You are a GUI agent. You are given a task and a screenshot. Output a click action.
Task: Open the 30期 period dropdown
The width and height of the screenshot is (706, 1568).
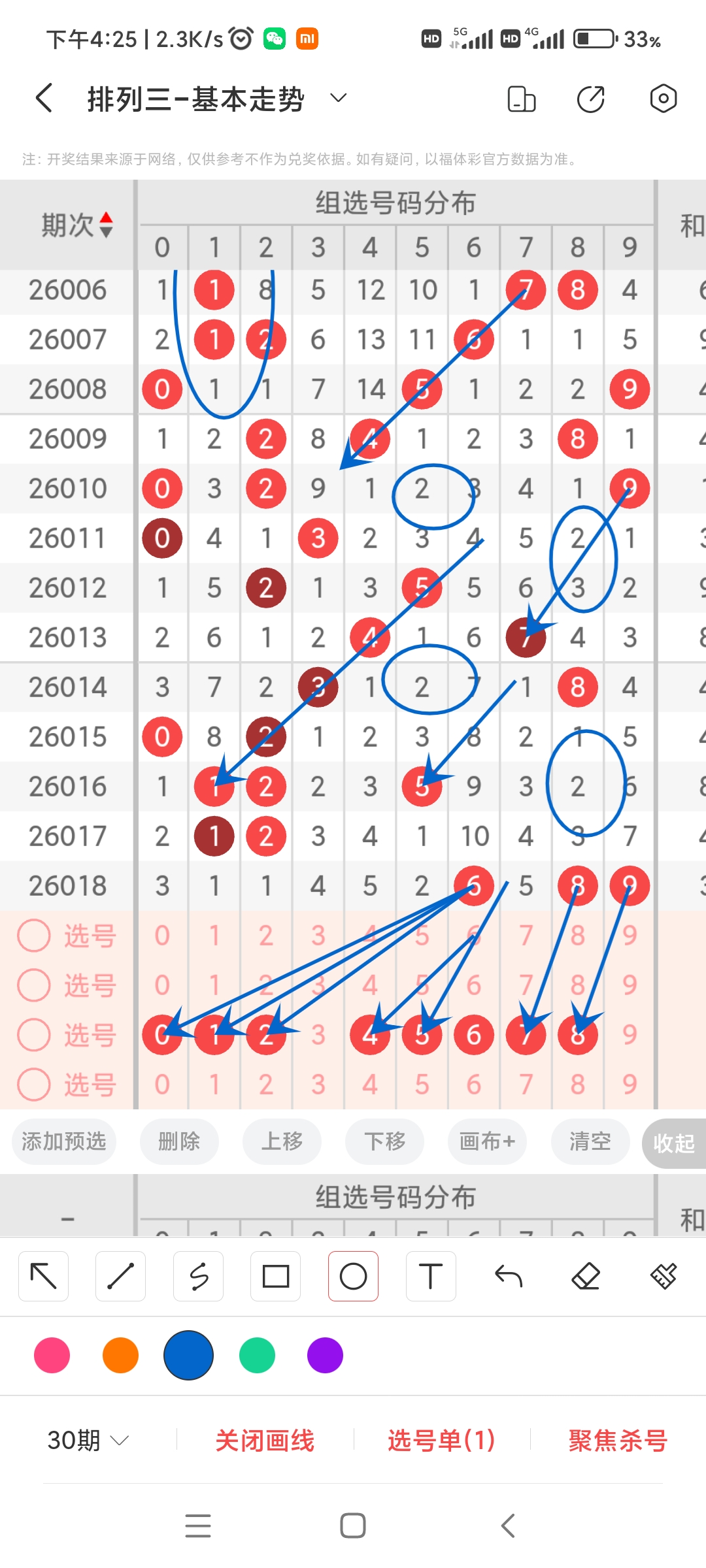(x=88, y=1440)
